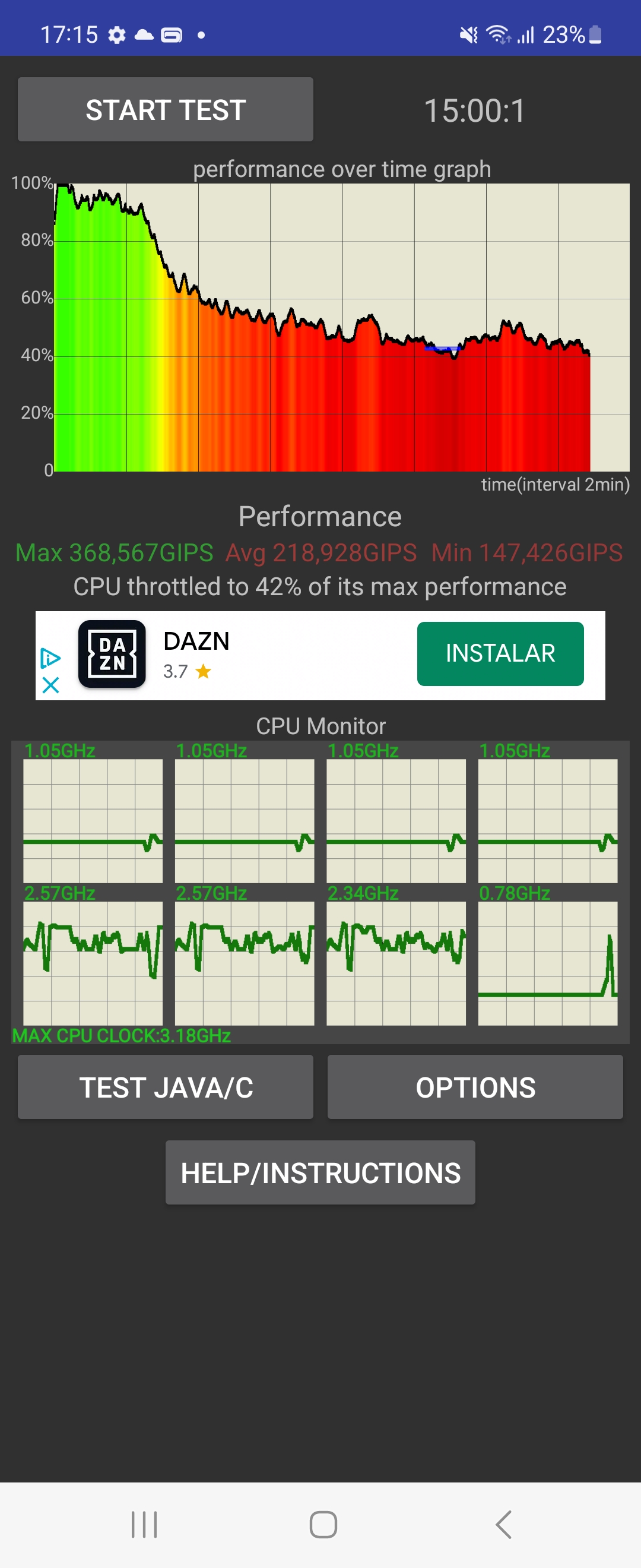Viewport: 641px width, 1568px height.
Task: Open the ad info icon
Action: pos(50,658)
